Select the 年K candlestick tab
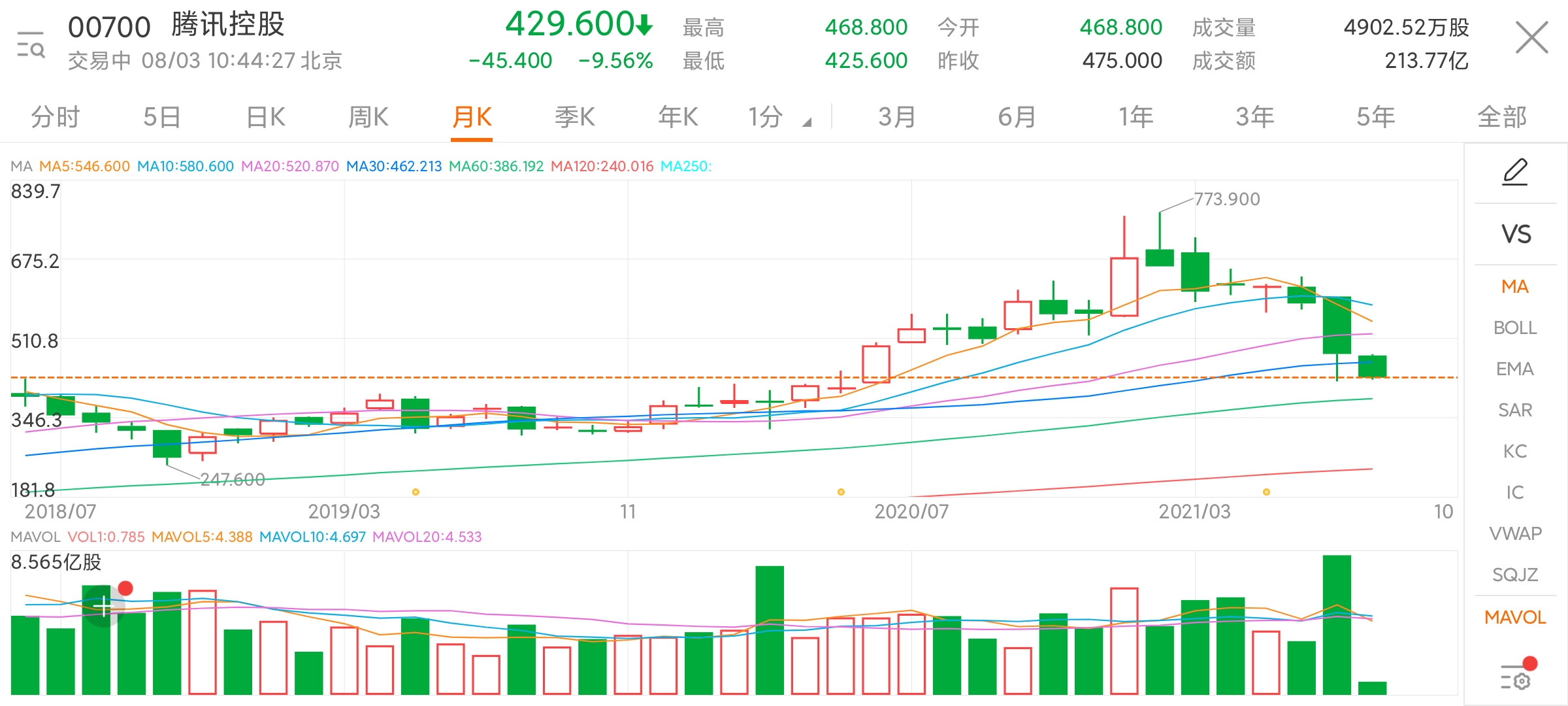The image size is (1568, 706). pos(678,117)
